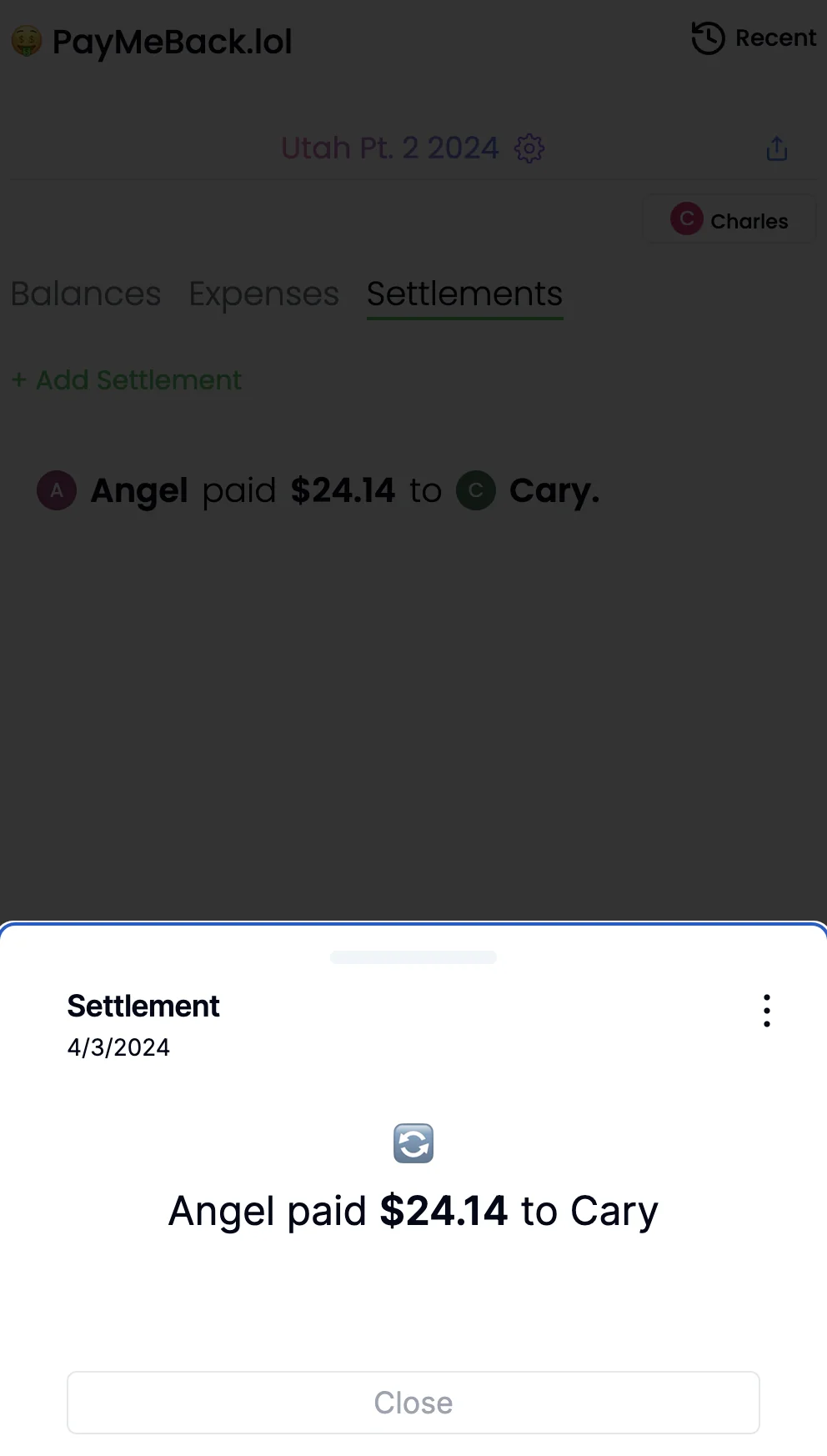Viewport: 827px width, 1456px height.
Task: Open Recent using the clock icon
Action: (x=708, y=38)
